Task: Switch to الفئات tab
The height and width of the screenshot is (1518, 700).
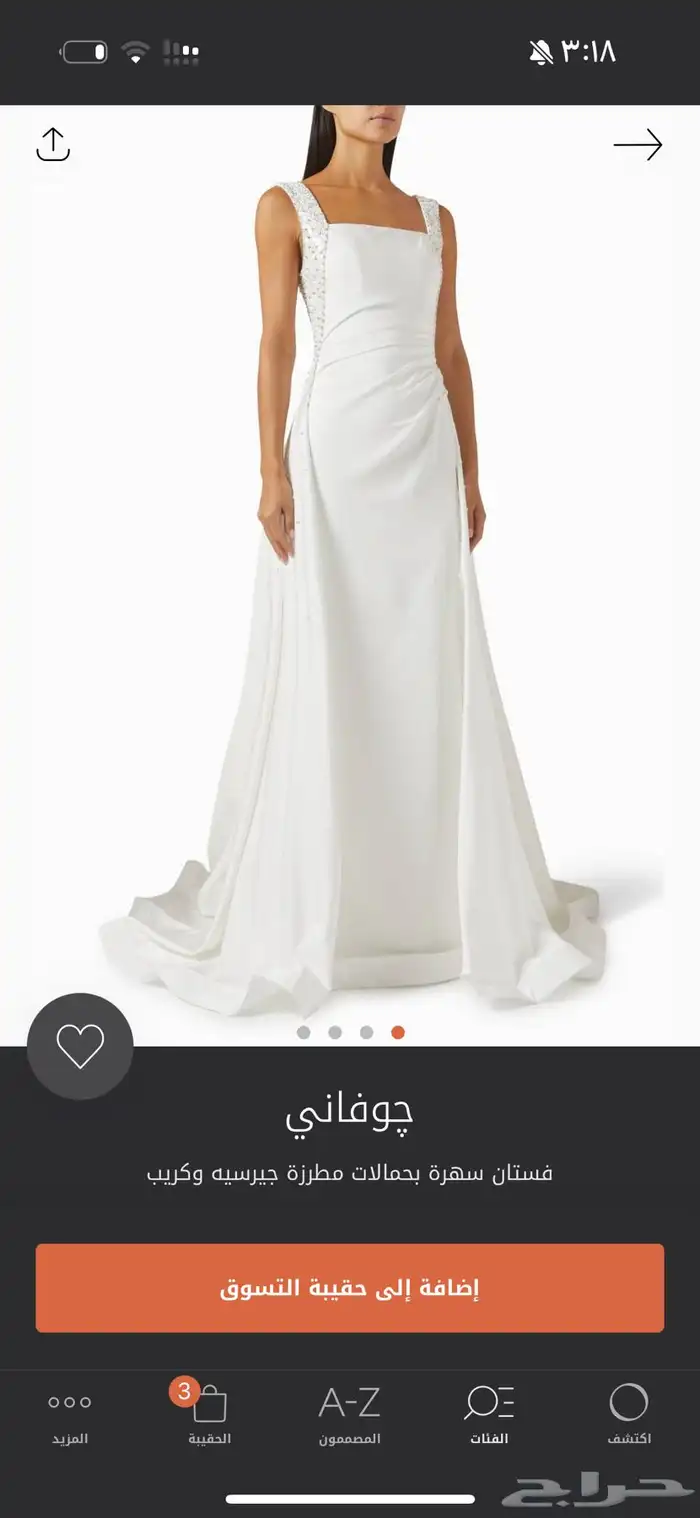Action: point(489,1414)
